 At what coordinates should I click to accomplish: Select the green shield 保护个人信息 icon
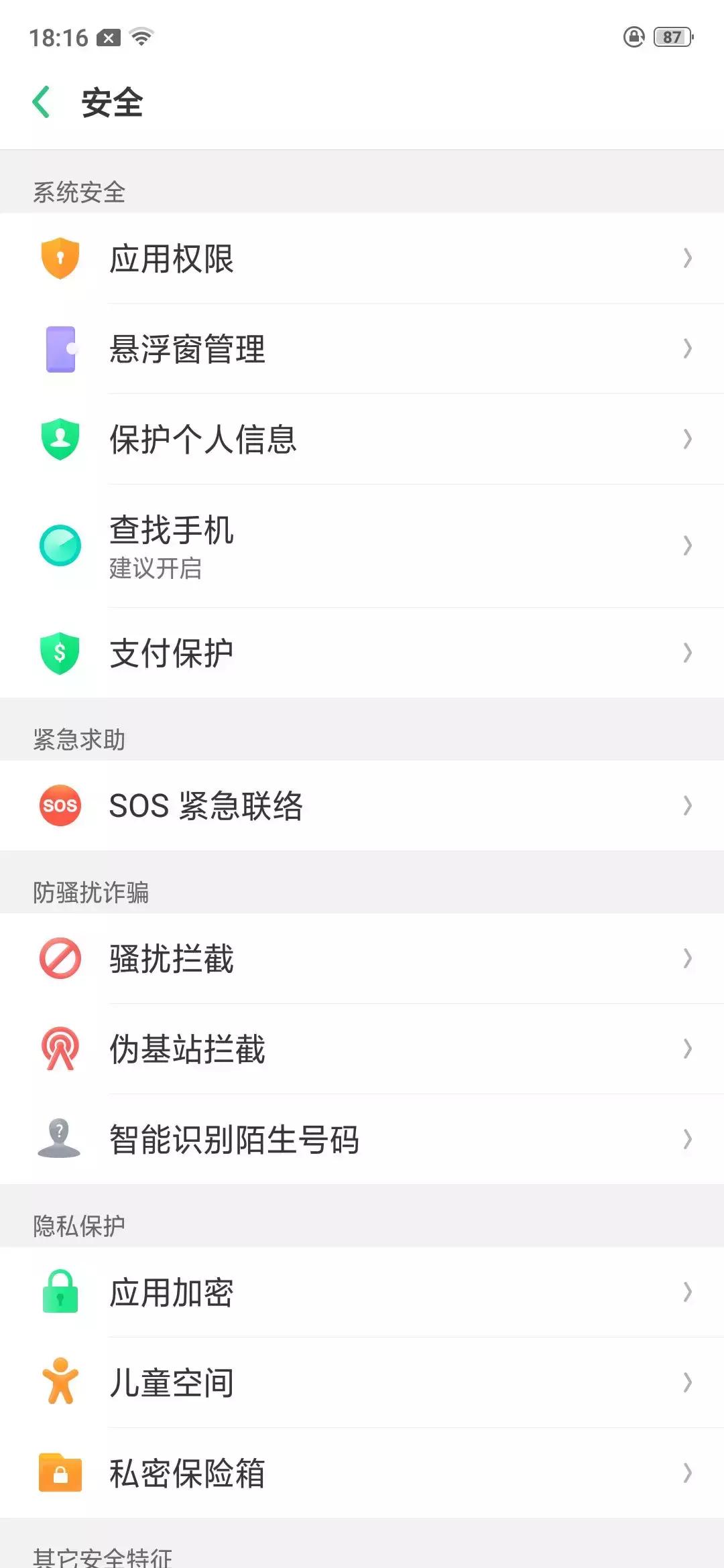60,439
